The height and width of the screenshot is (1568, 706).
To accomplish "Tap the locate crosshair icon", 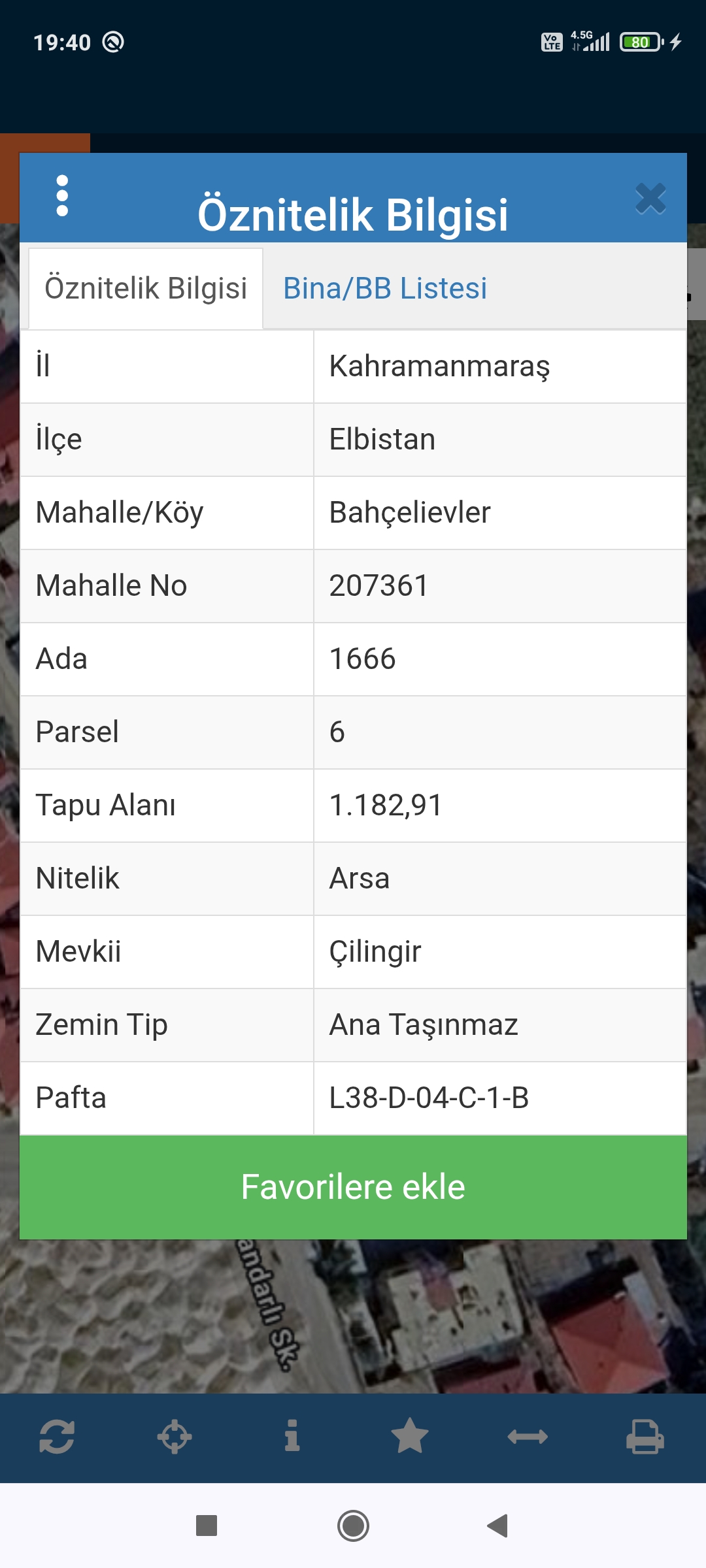I will point(175,1437).
